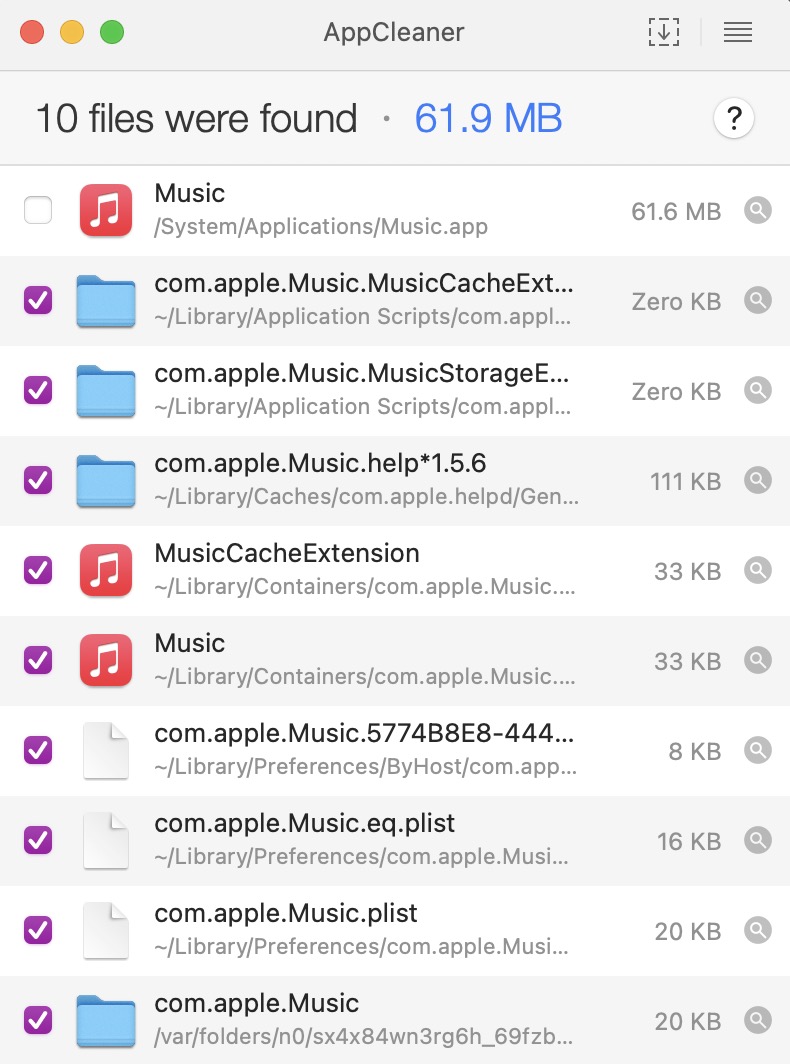The image size is (790, 1064).
Task: Open the application list view
Action: [x=738, y=32]
